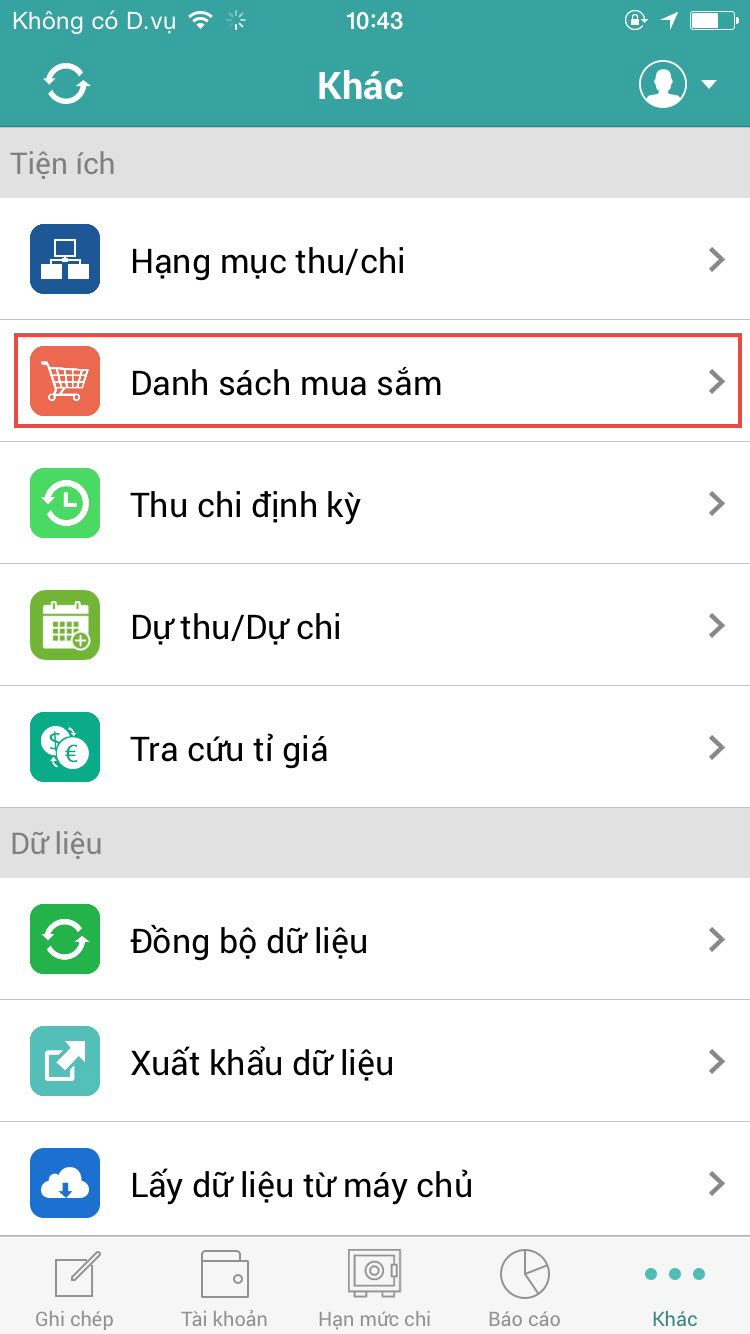
Task: Open Dự thu/Dự chi
Action: pos(375,625)
